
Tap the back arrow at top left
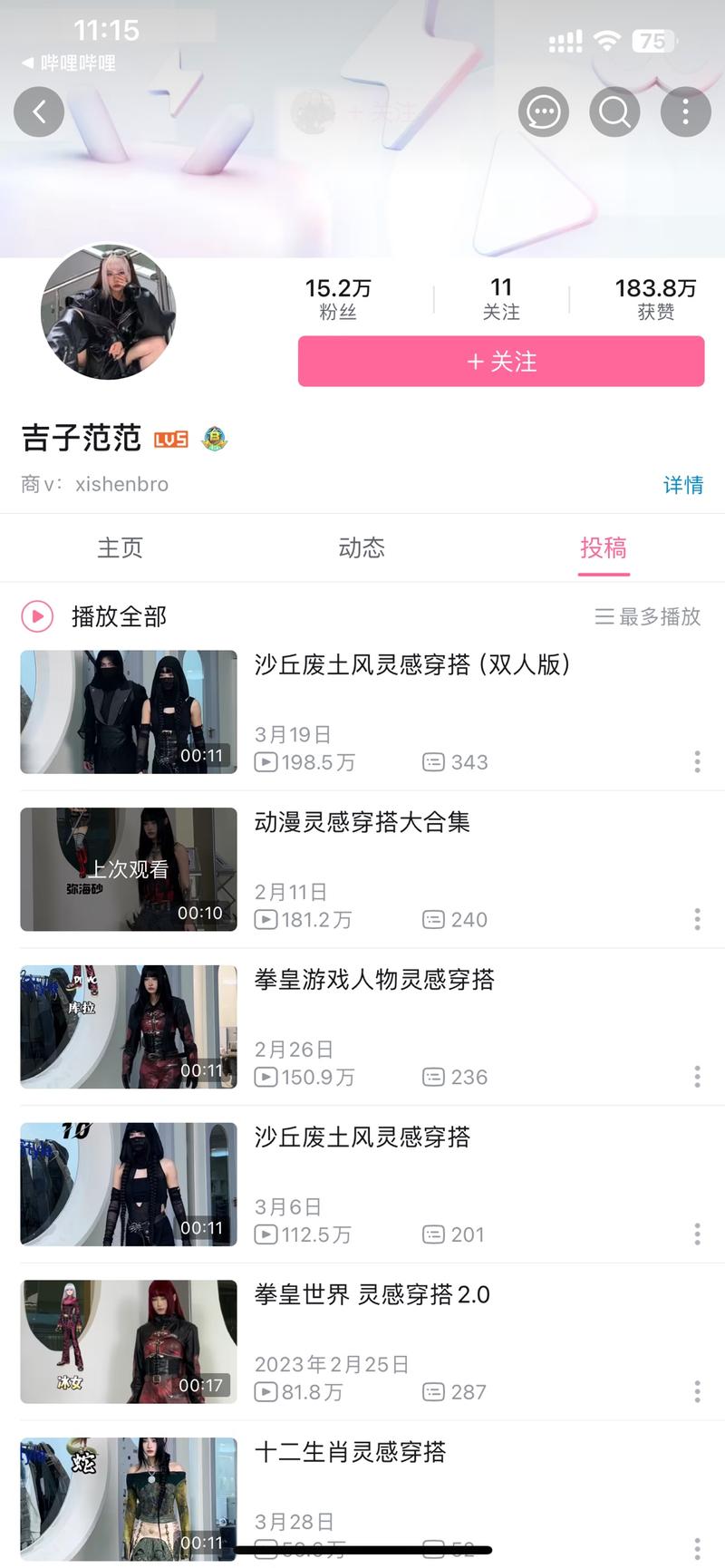(39, 111)
